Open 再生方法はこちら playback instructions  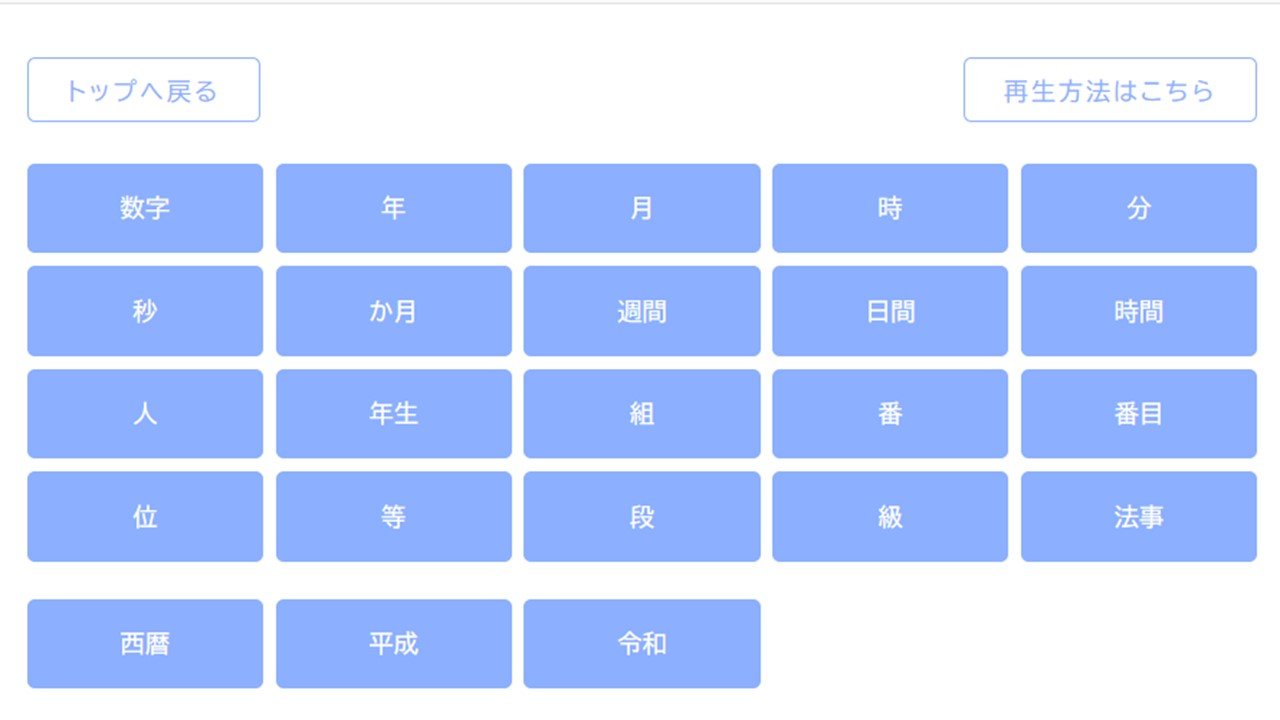click(1109, 90)
